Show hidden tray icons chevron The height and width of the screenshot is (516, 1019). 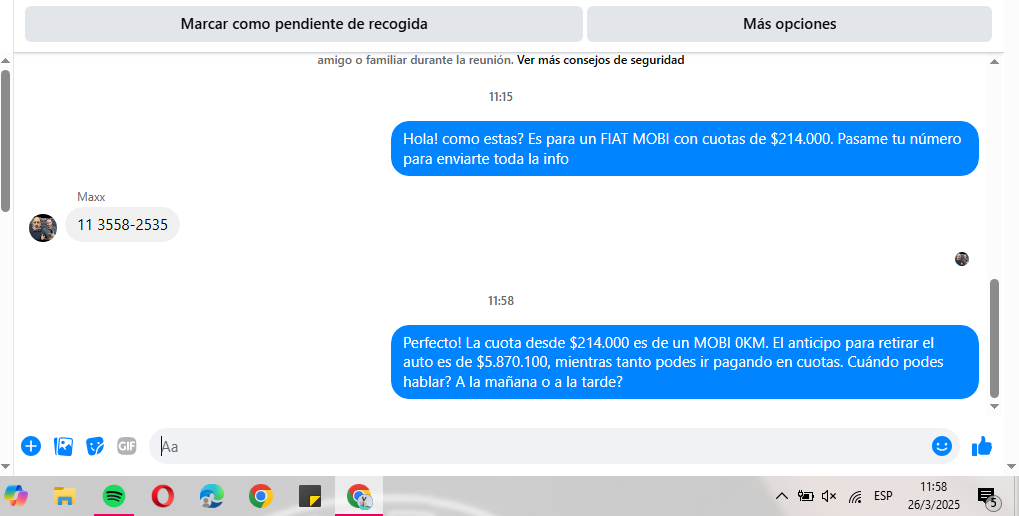[x=781, y=496]
